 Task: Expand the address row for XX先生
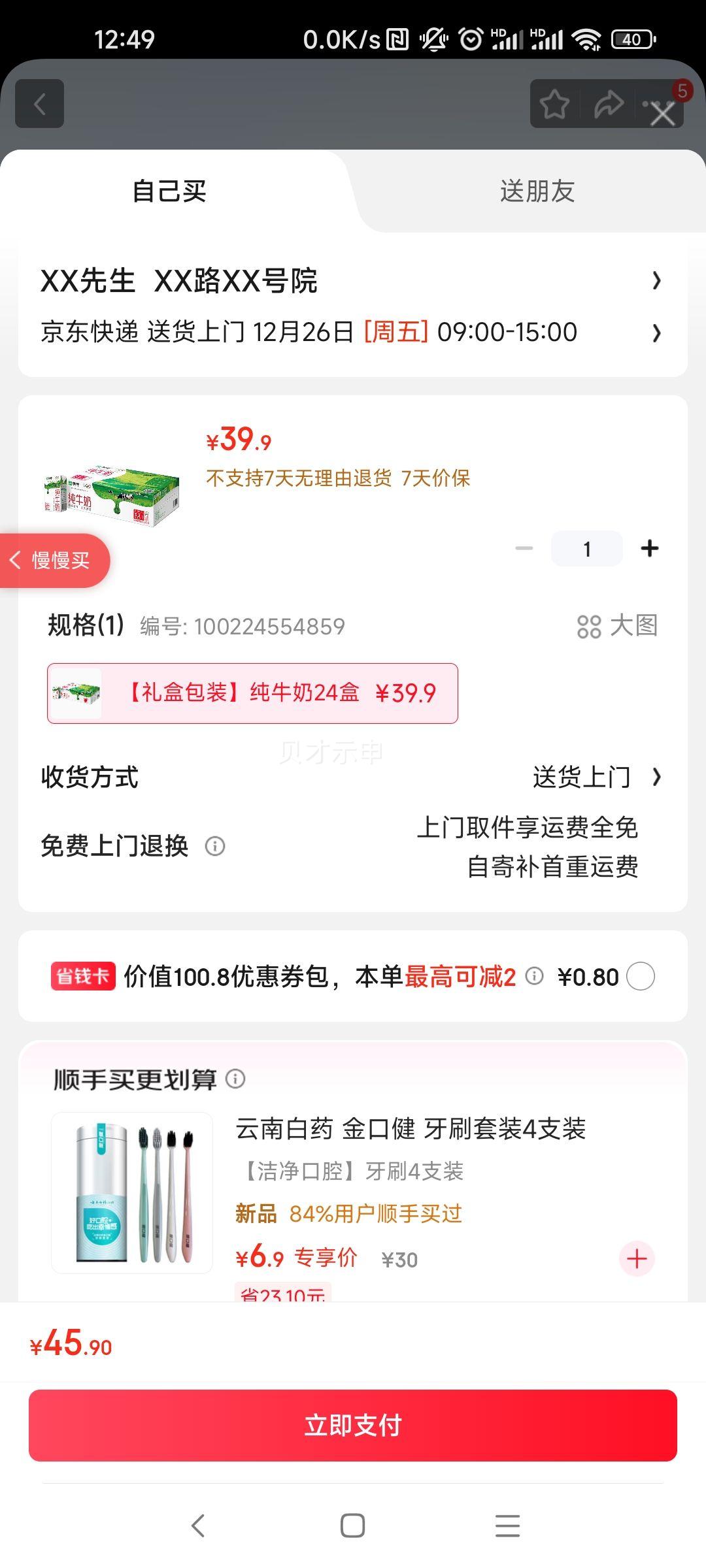[656, 281]
